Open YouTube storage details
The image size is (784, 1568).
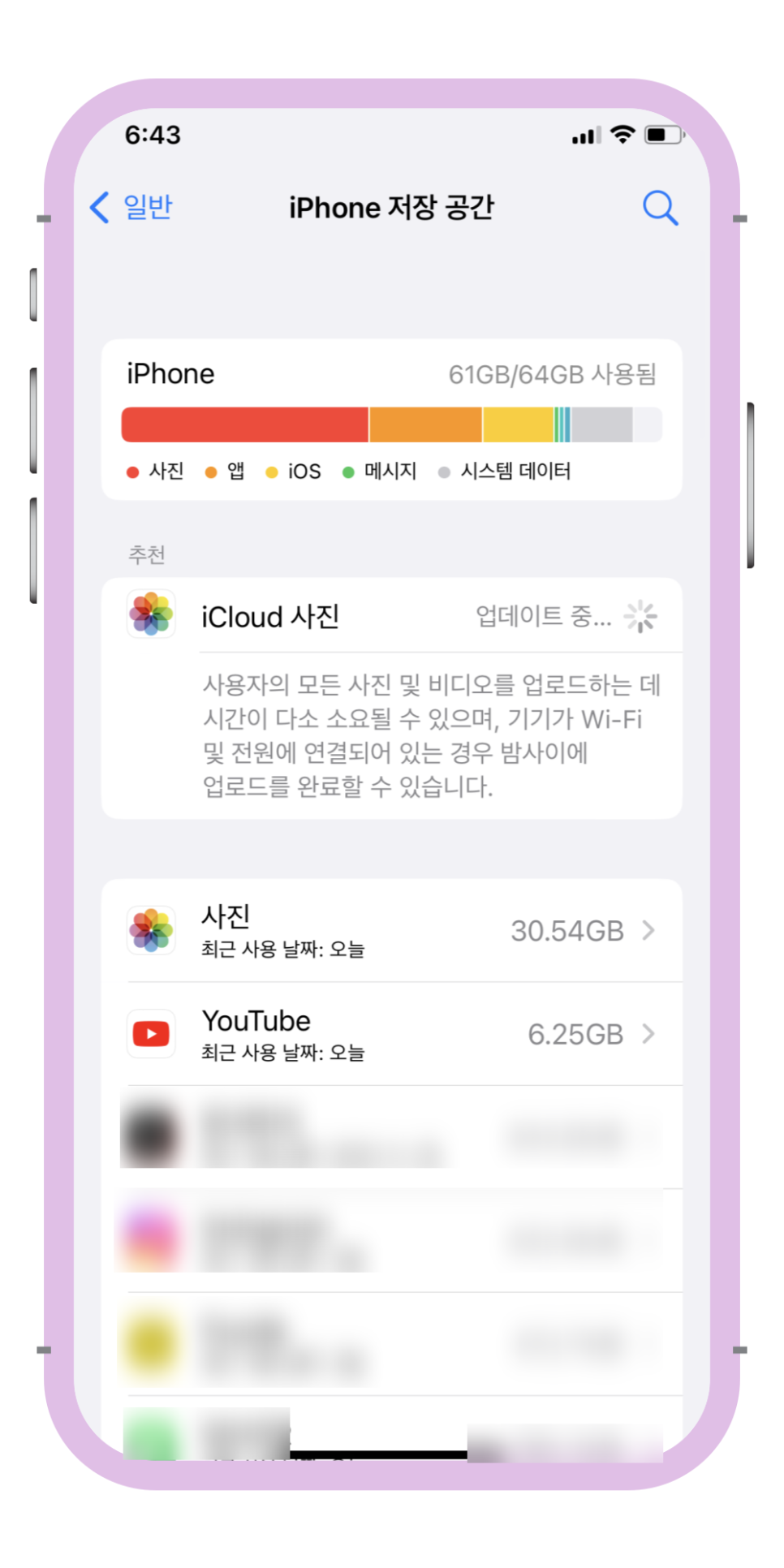tap(391, 1034)
